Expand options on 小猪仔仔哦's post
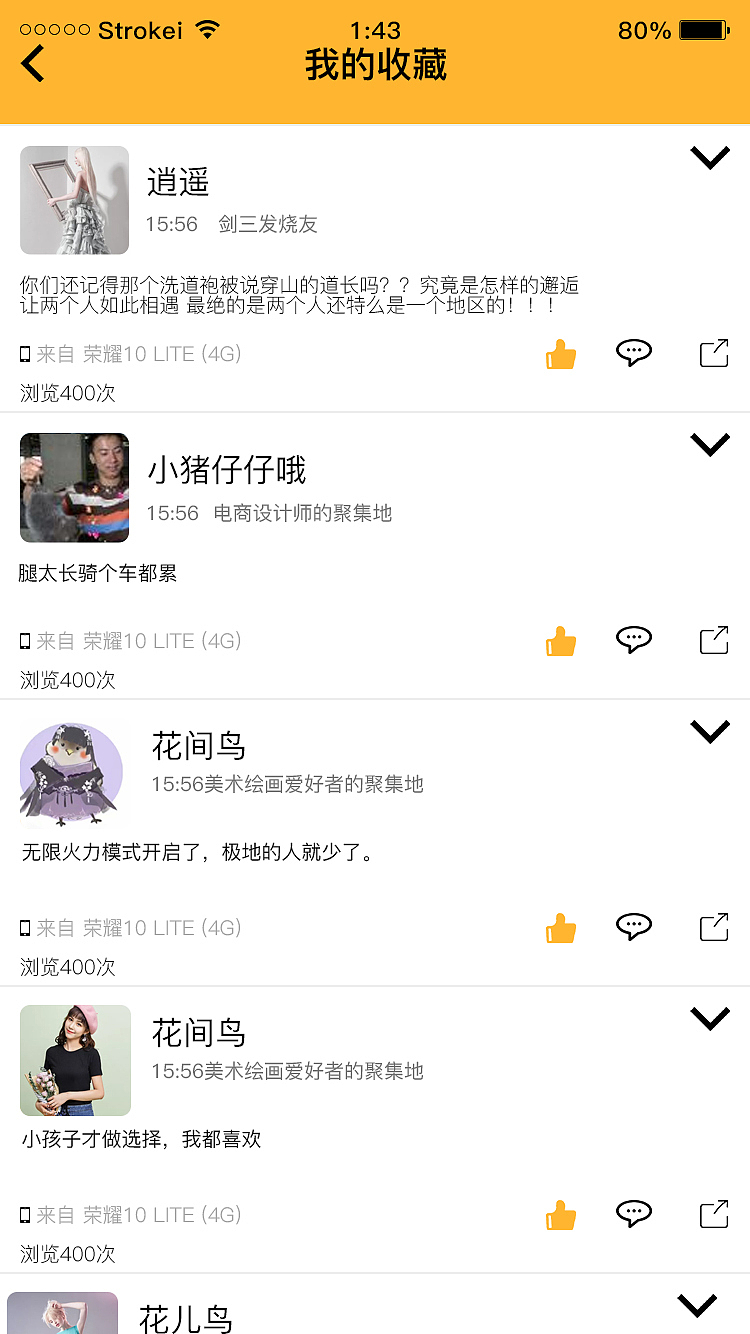750x1334 pixels. 710,444
